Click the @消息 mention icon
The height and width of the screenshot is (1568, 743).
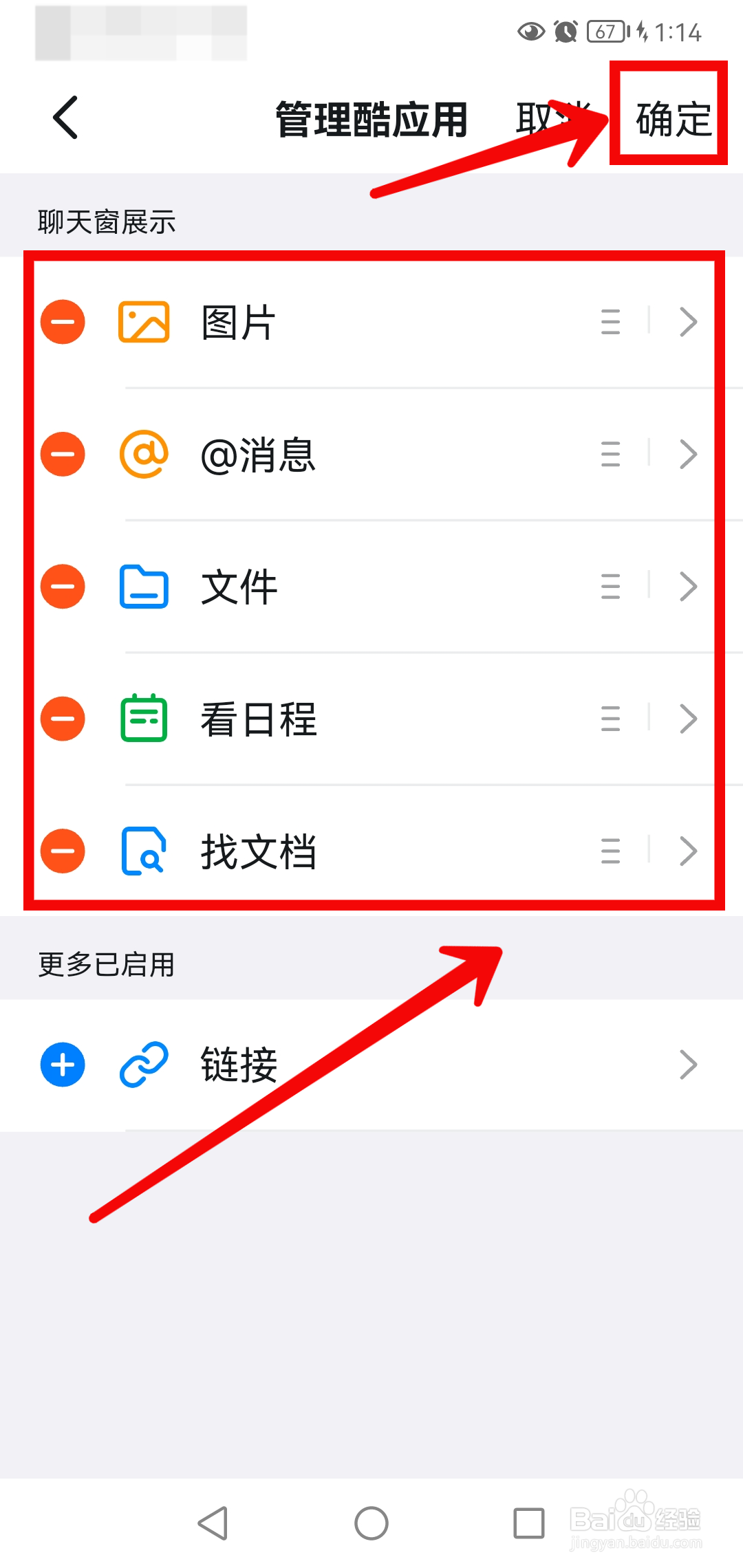pos(143,453)
